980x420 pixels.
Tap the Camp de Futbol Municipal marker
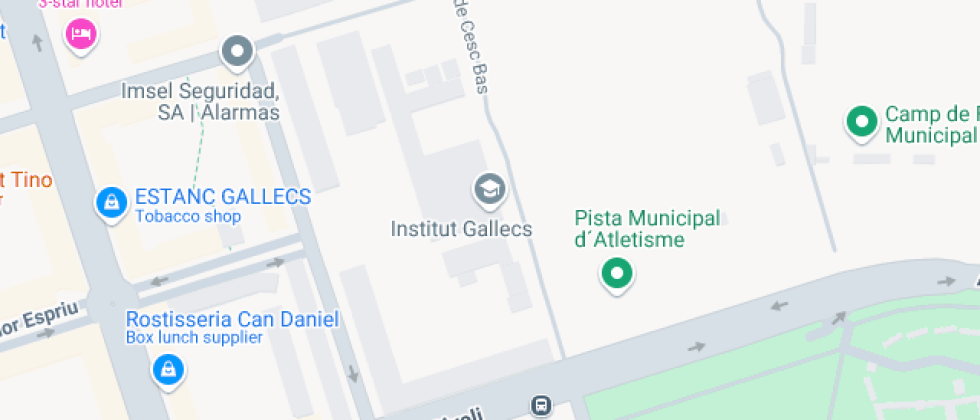pos(862,123)
